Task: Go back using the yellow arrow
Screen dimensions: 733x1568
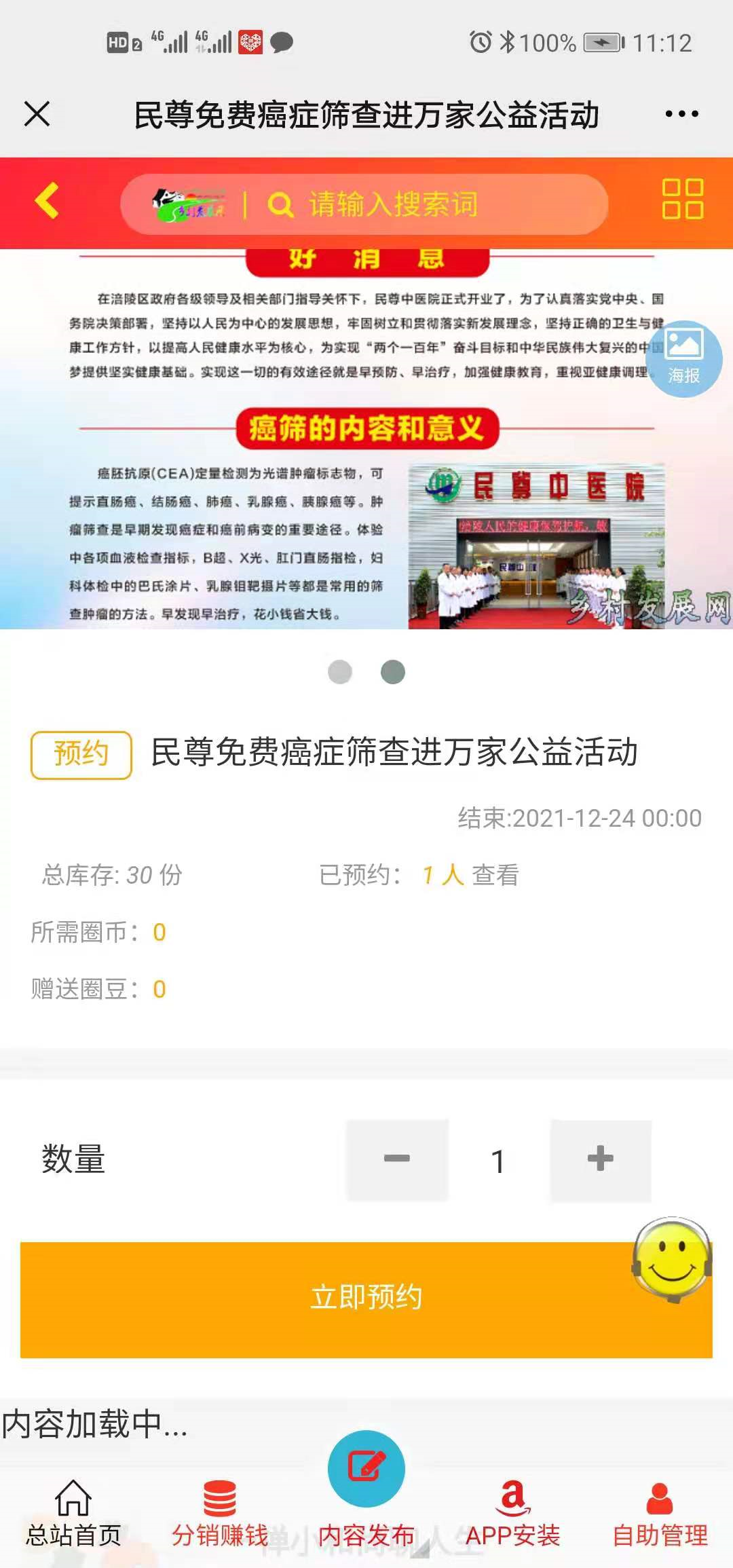Action: click(x=48, y=202)
